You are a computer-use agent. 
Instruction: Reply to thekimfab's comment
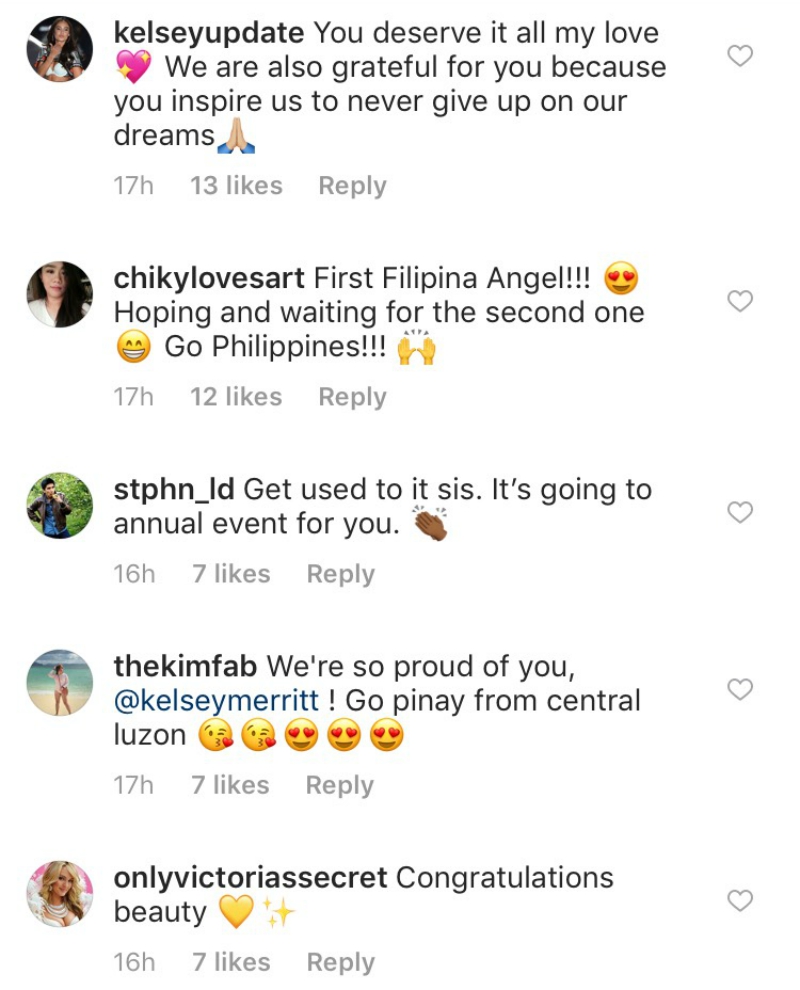339,786
